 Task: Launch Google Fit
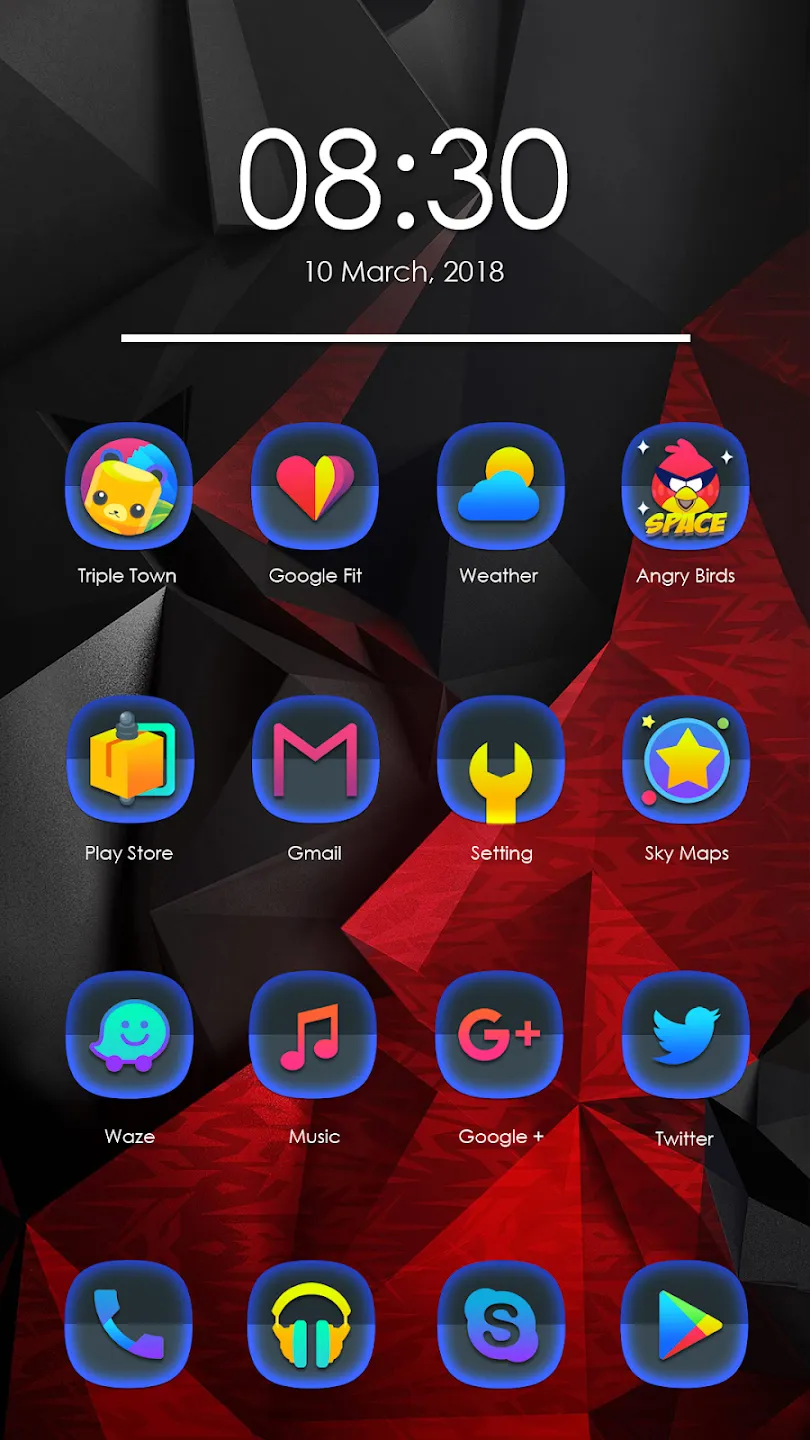(x=315, y=486)
